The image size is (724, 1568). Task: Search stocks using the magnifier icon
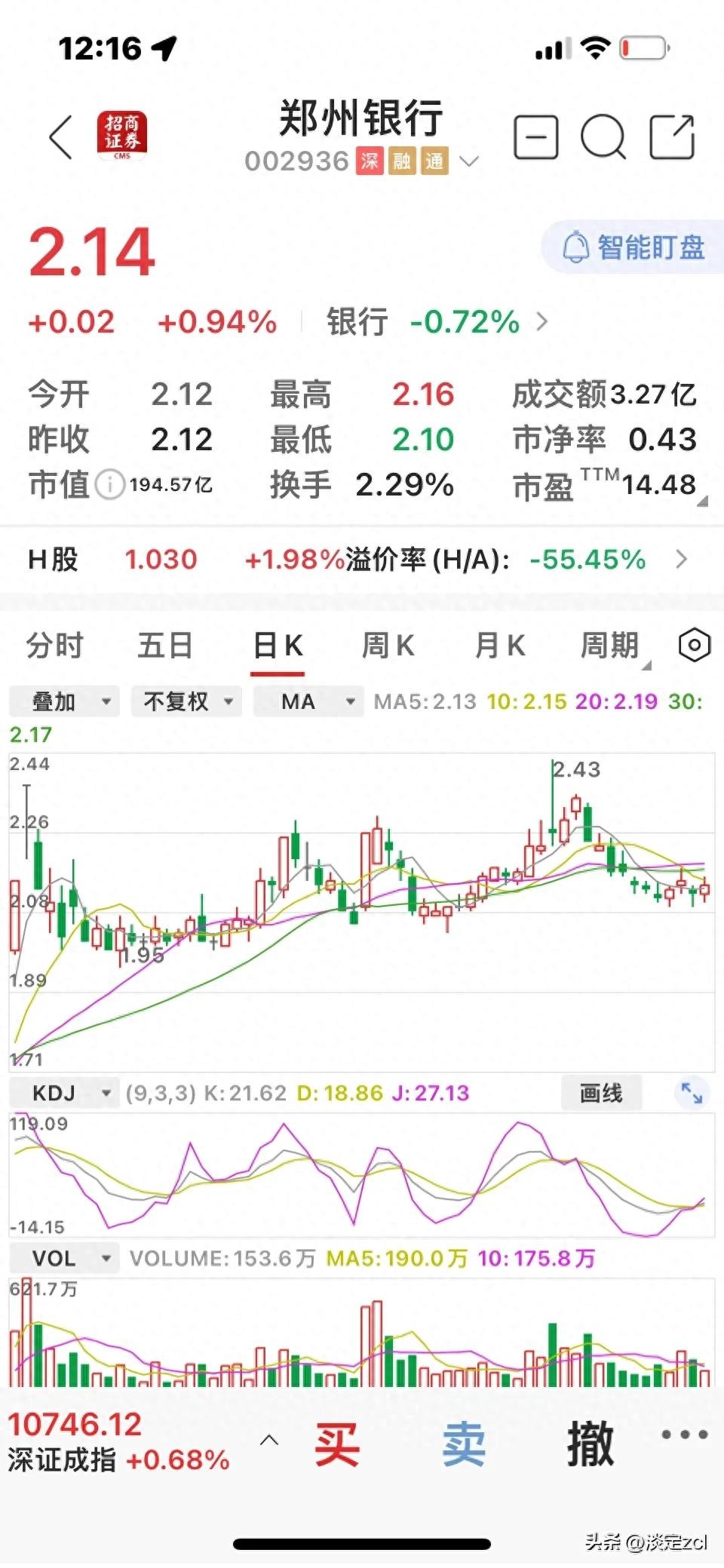point(603,137)
